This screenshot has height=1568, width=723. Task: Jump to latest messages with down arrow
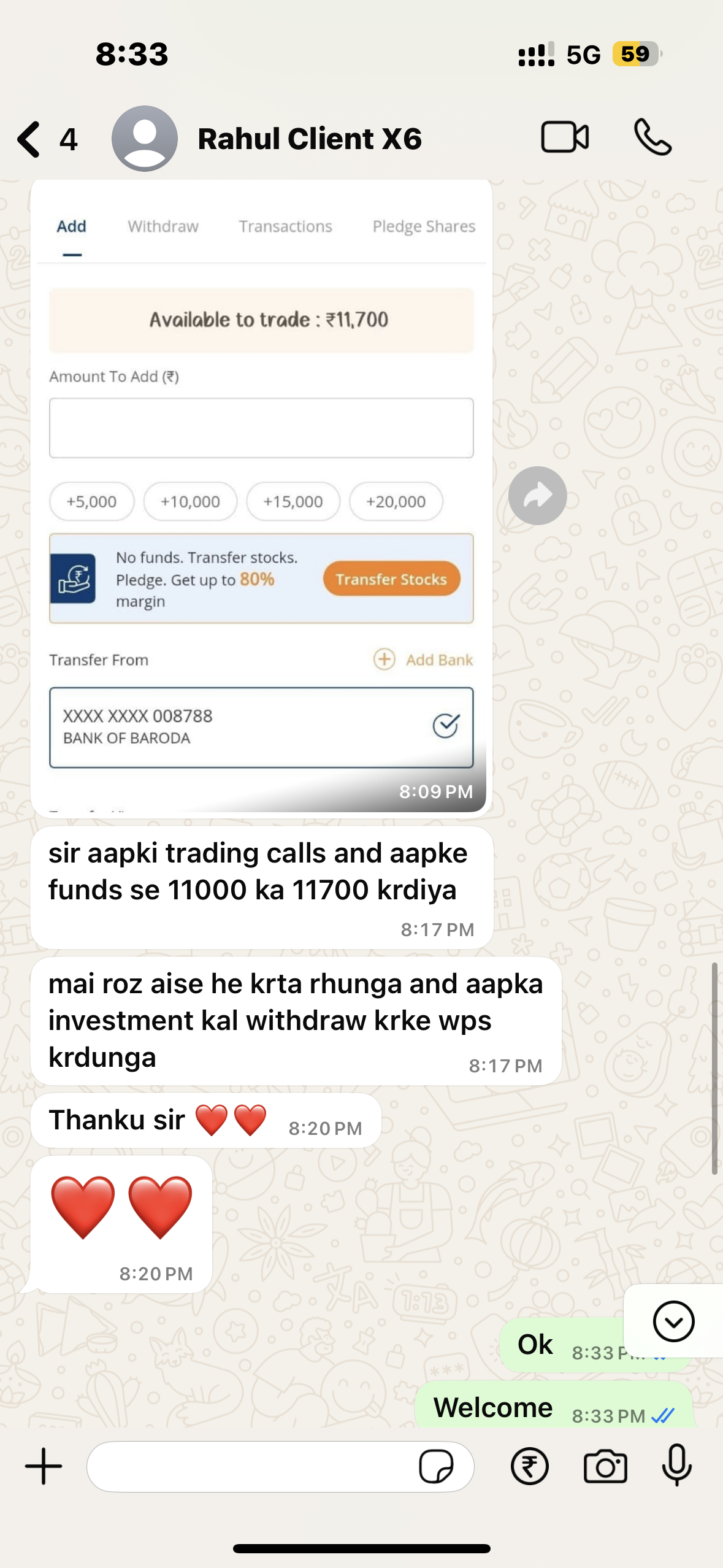[x=673, y=1321]
